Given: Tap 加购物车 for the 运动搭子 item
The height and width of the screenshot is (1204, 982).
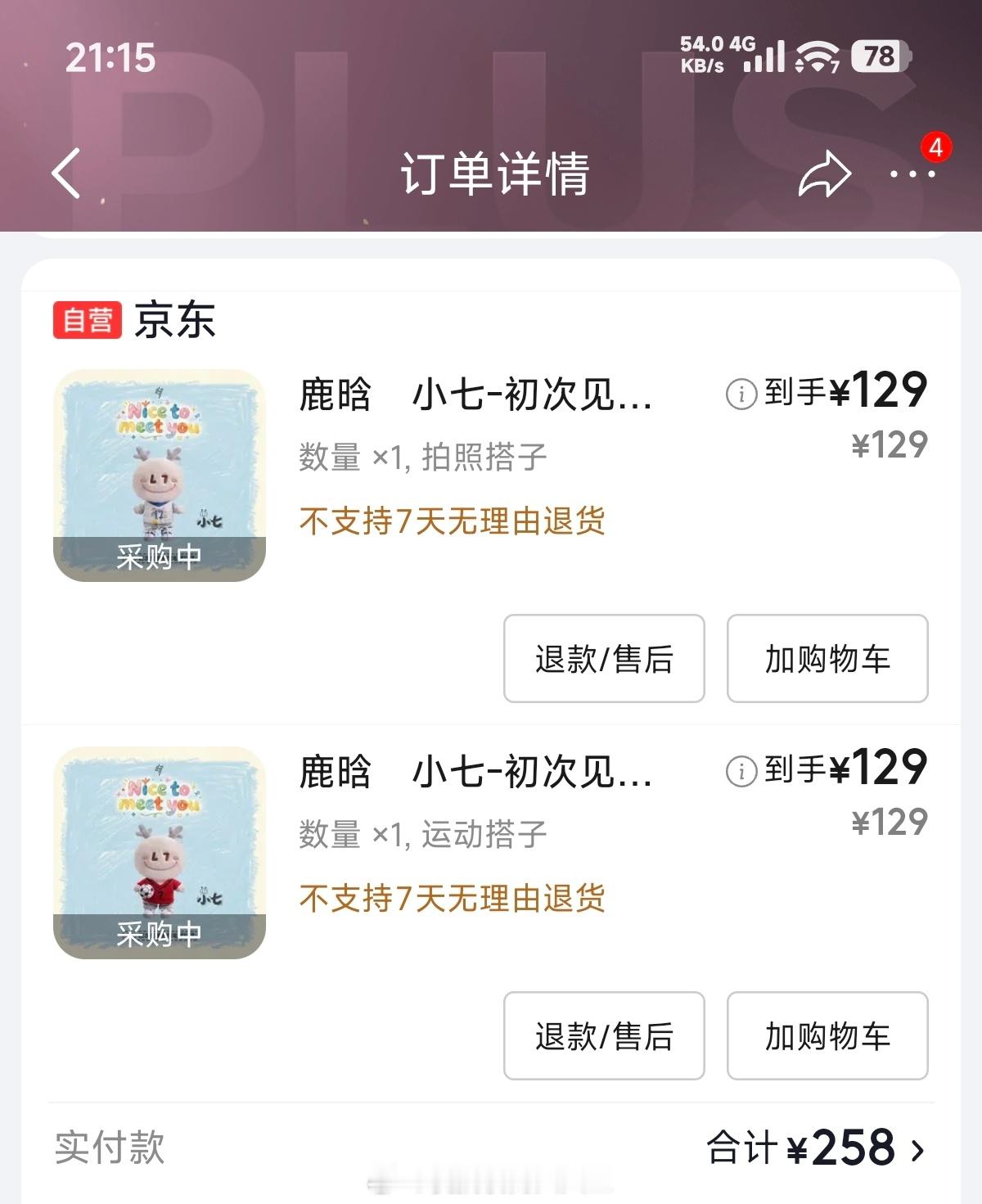Looking at the screenshot, I should 827,1036.
